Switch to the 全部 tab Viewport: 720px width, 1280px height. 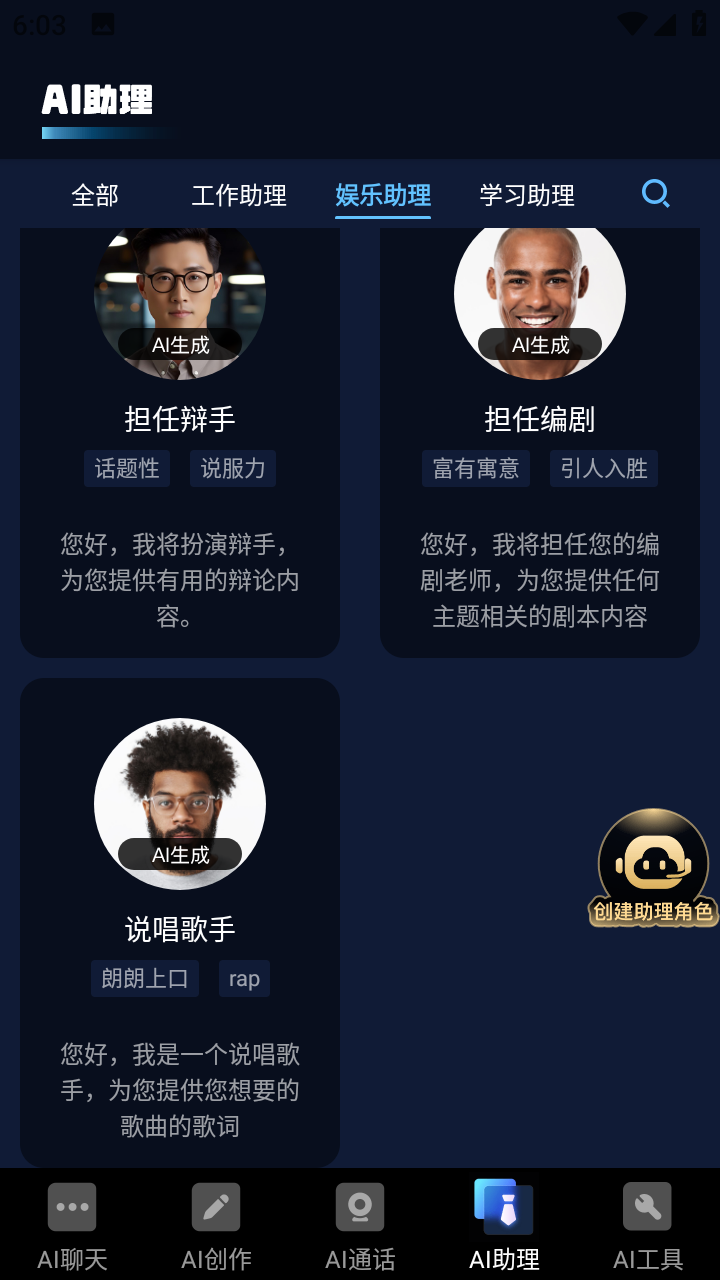pyautogui.click(x=95, y=195)
